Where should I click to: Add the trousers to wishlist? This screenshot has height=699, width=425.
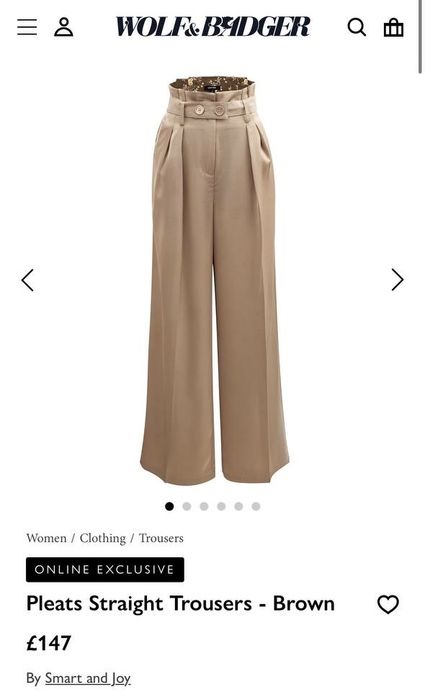click(x=388, y=604)
